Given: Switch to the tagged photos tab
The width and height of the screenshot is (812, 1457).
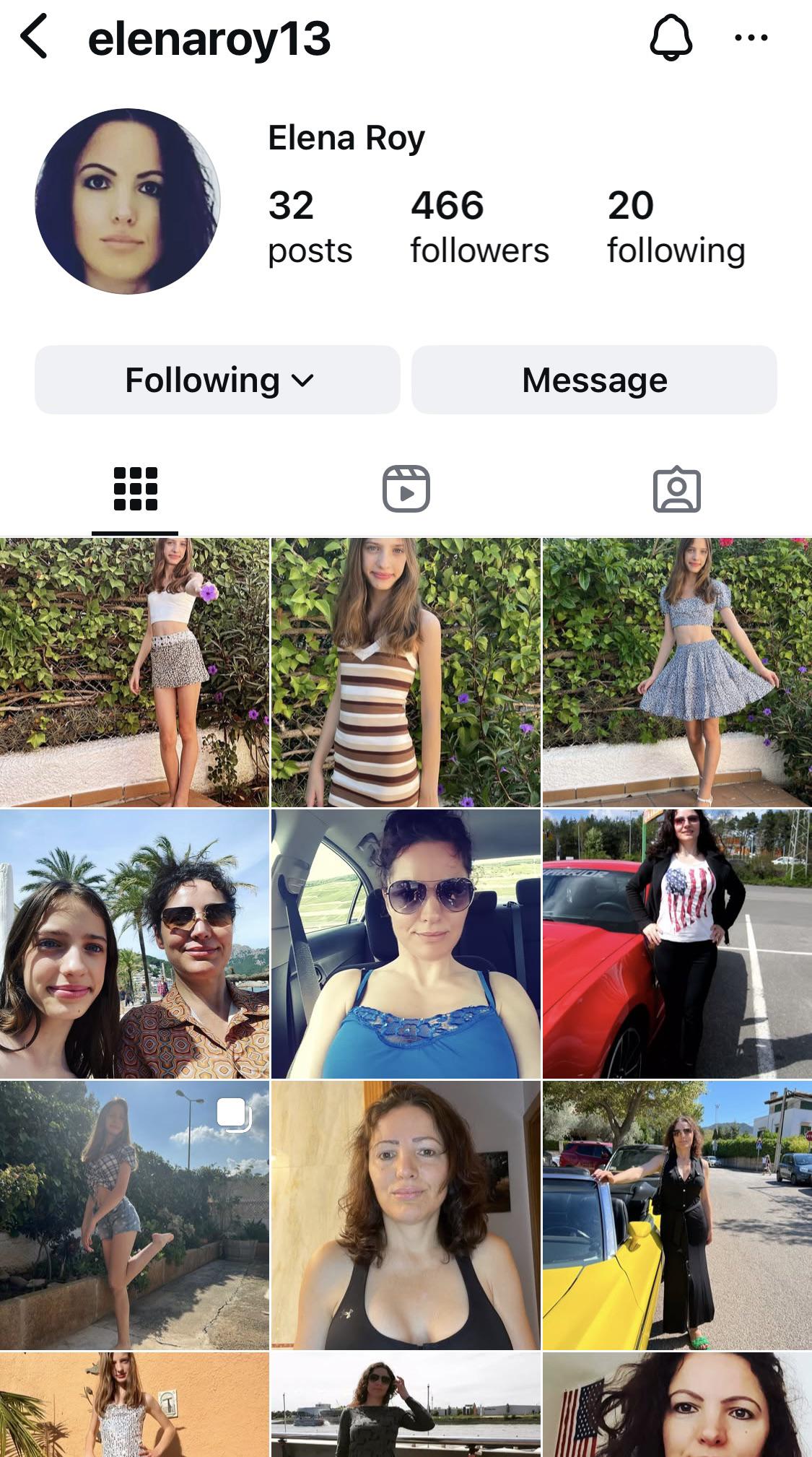Looking at the screenshot, I should 676,490.
